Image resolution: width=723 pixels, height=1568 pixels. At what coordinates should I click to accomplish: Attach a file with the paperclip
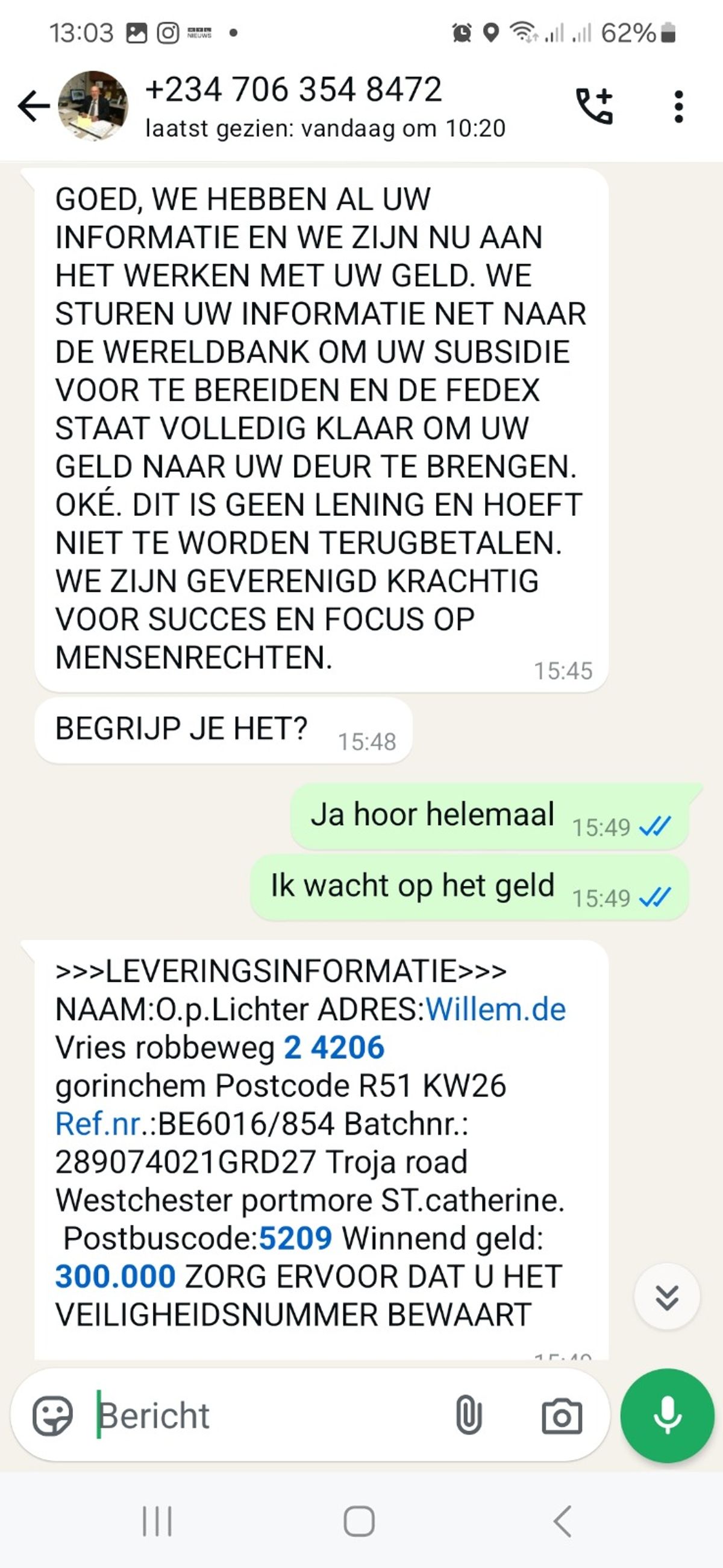pos(468,1415)
